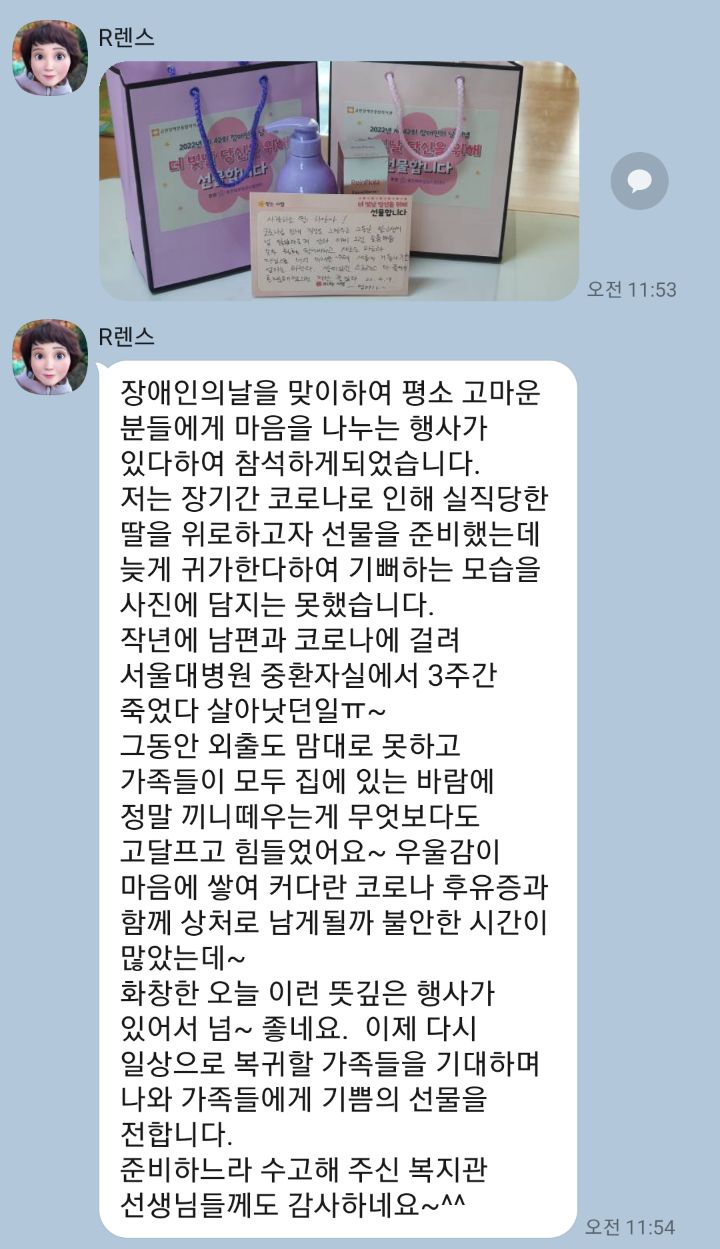Image resolution: width=720 pixels, height=1249 pixels.
Task: Open R렌스's profile picture above the photo
Action: pyautogui.click(x=49, y=58)
